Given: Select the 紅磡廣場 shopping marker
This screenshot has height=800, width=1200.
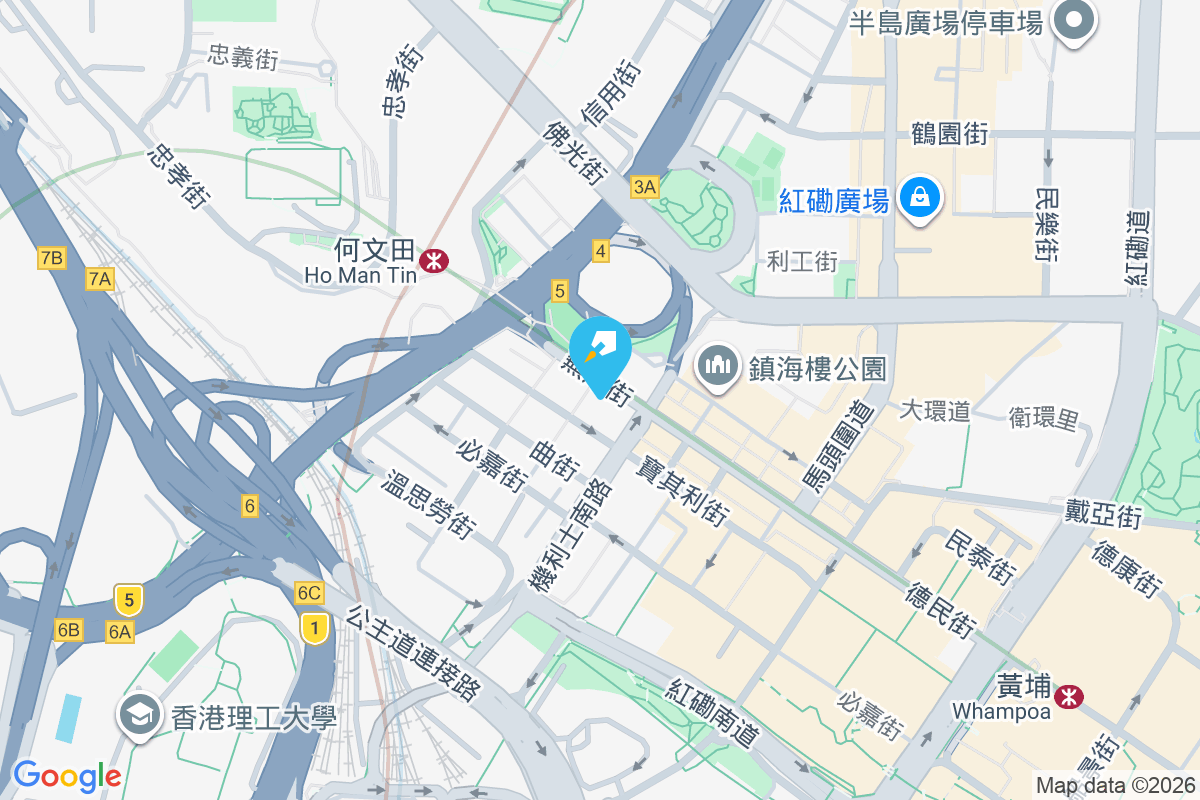Looking at the screenshot, I should [x=916, y=198].
